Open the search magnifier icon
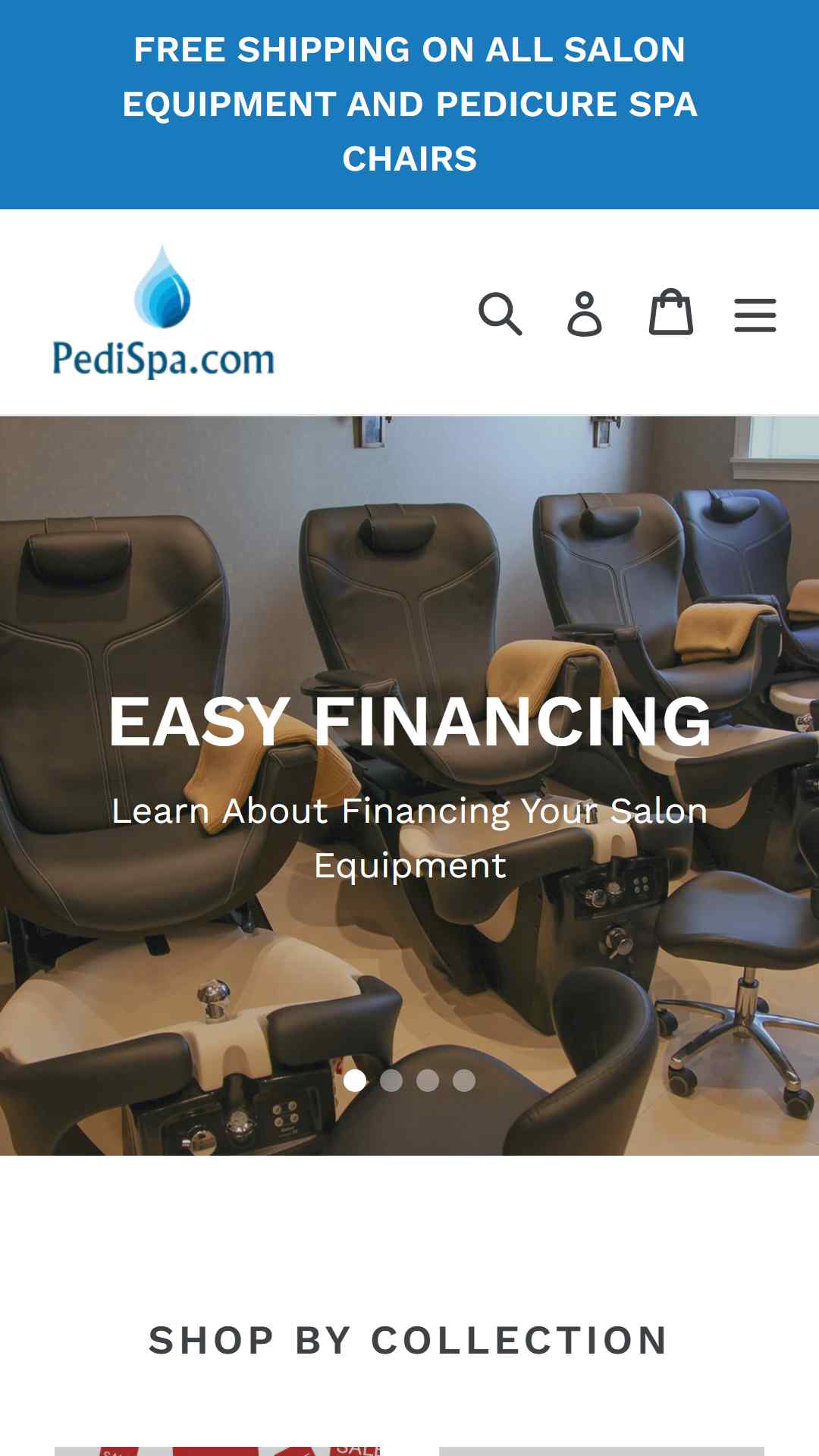The width and height of the screenshot is (819, 1456). (500, 313)
